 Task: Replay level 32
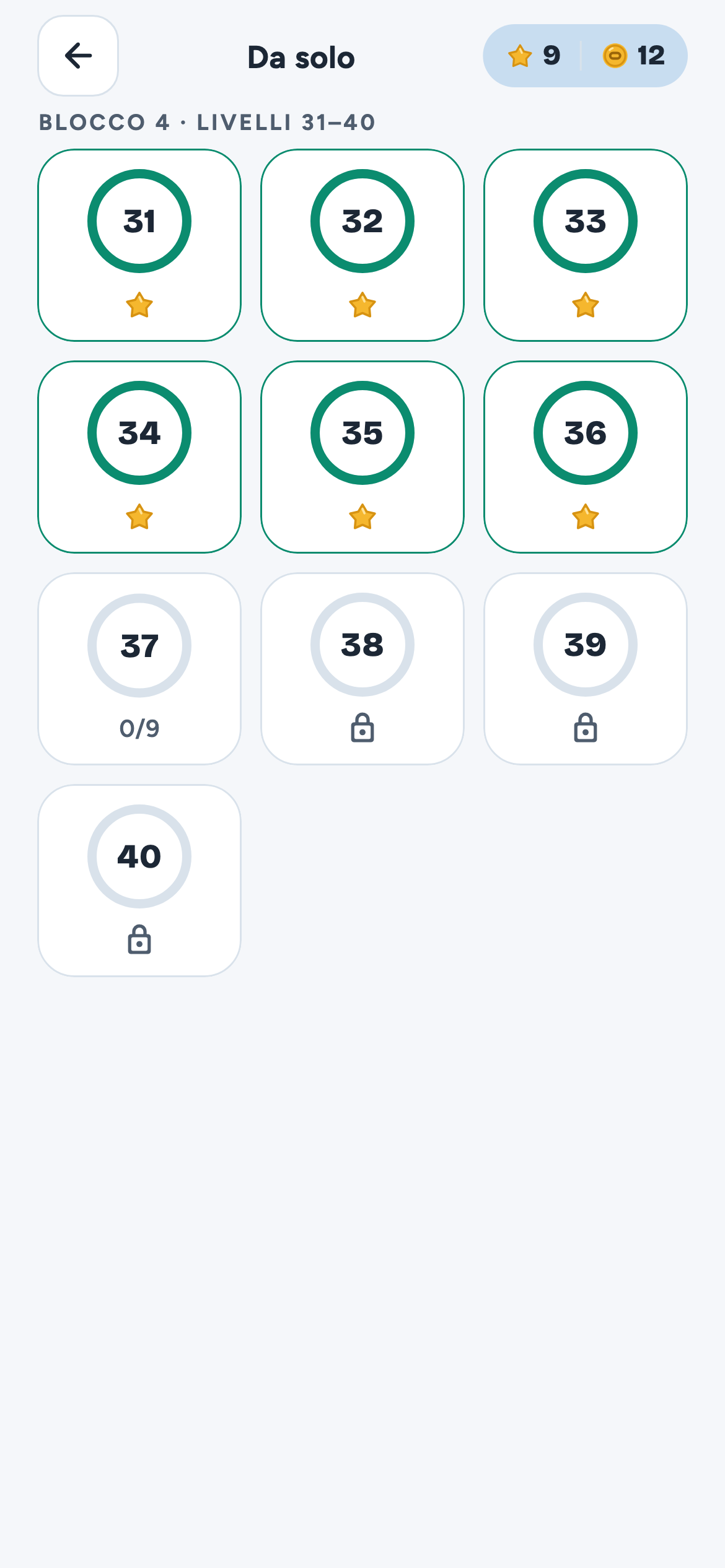[362, 245]
